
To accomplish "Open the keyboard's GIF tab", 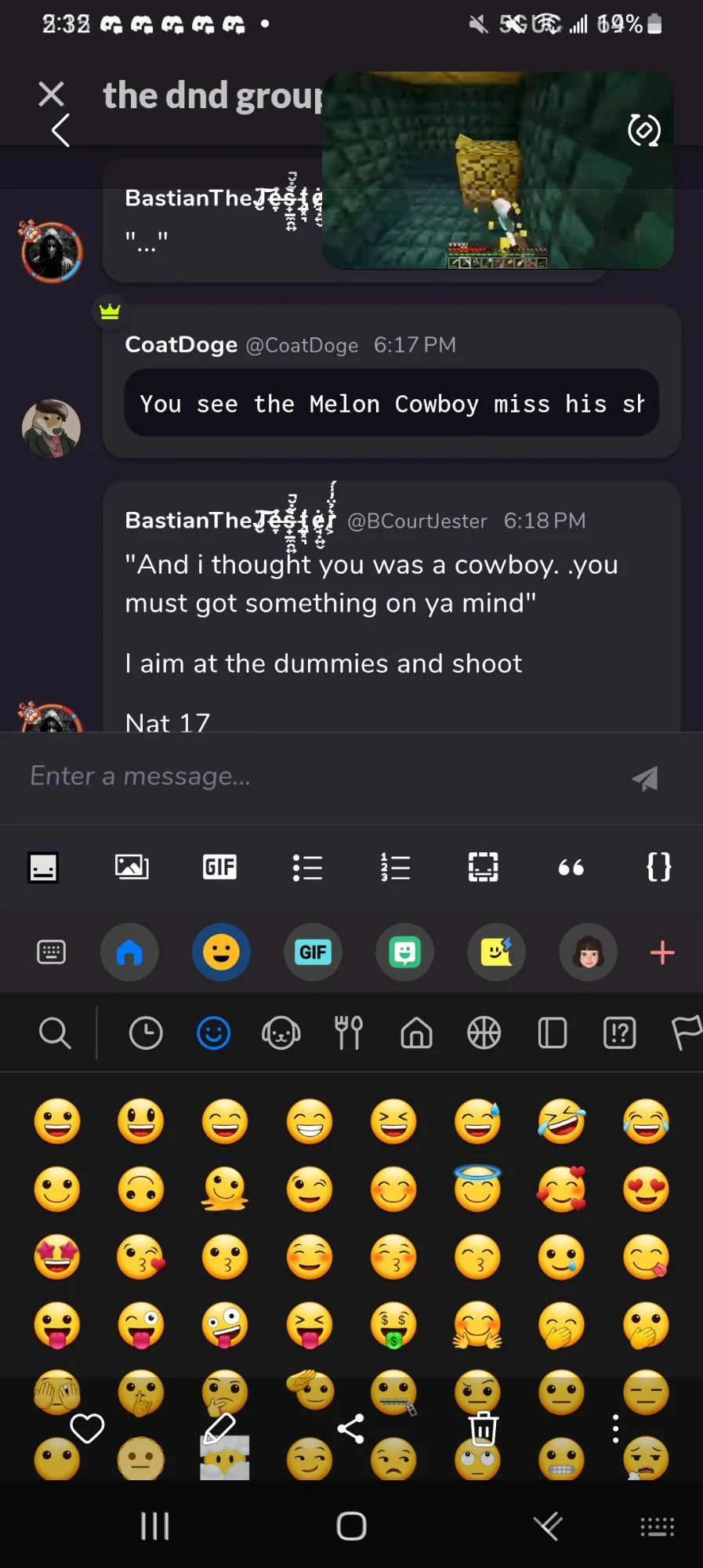I will tap(313, 953).
